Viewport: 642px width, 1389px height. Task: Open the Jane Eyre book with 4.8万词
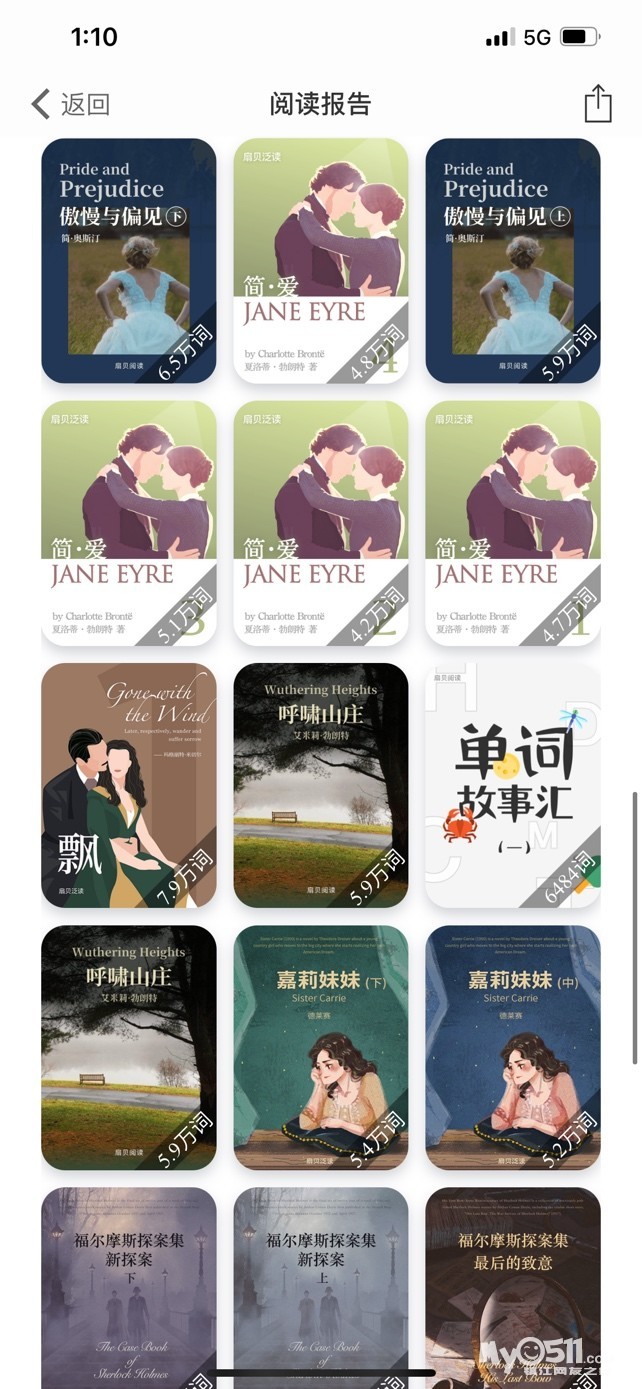point(321,261)
